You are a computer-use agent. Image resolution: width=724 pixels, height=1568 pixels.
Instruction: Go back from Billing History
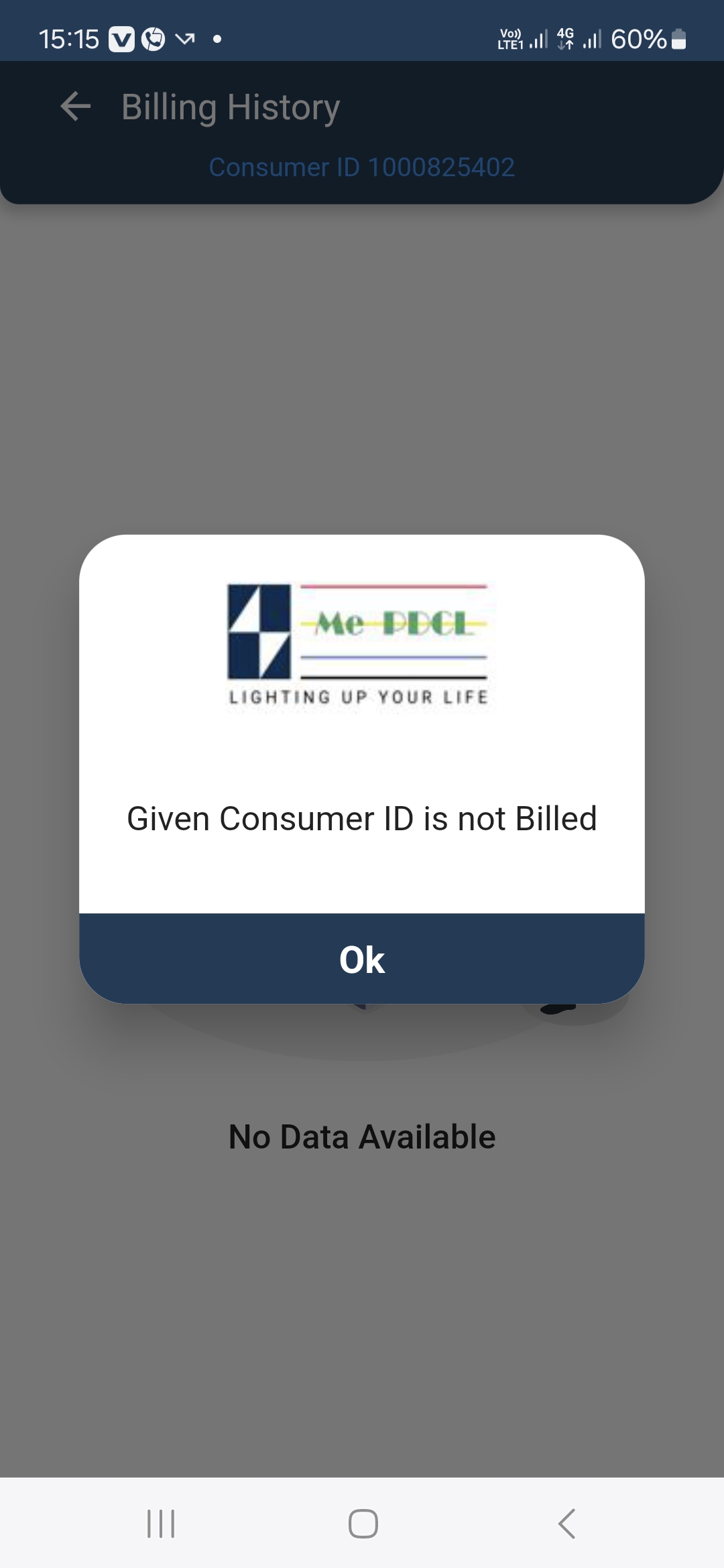pyautogui.click(x=75, y=107)
